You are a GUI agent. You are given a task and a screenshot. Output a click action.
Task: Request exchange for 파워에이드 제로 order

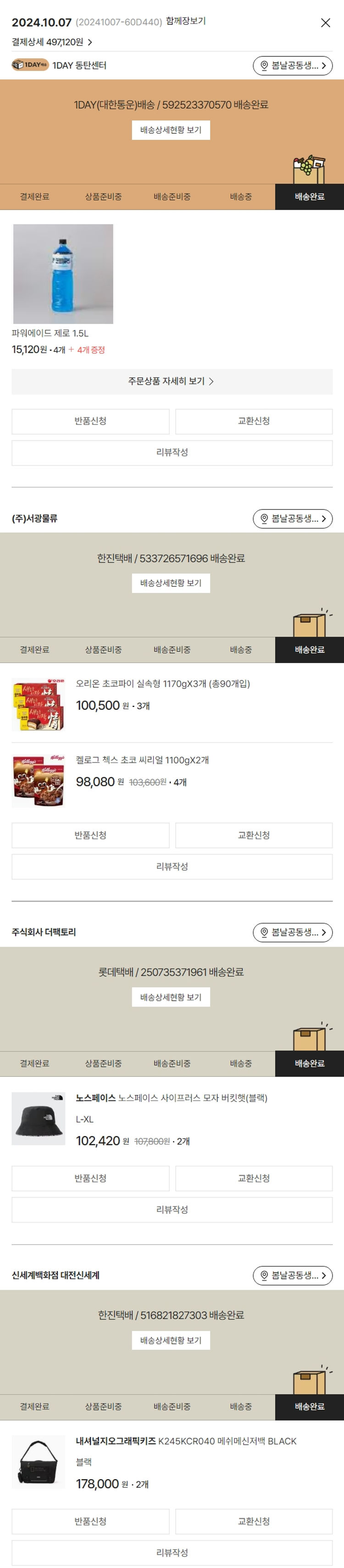pos(253,421)
